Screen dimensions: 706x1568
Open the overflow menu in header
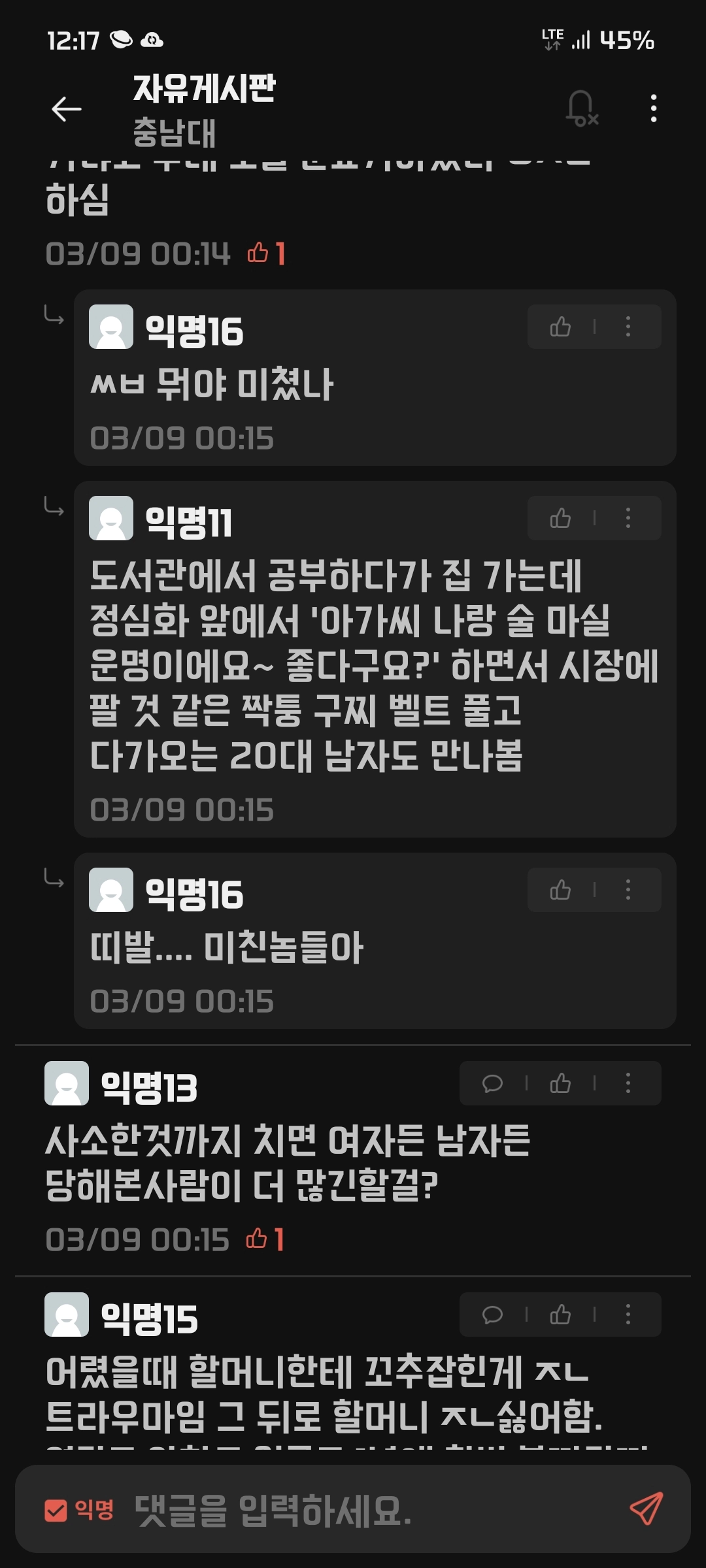[653, 108]
